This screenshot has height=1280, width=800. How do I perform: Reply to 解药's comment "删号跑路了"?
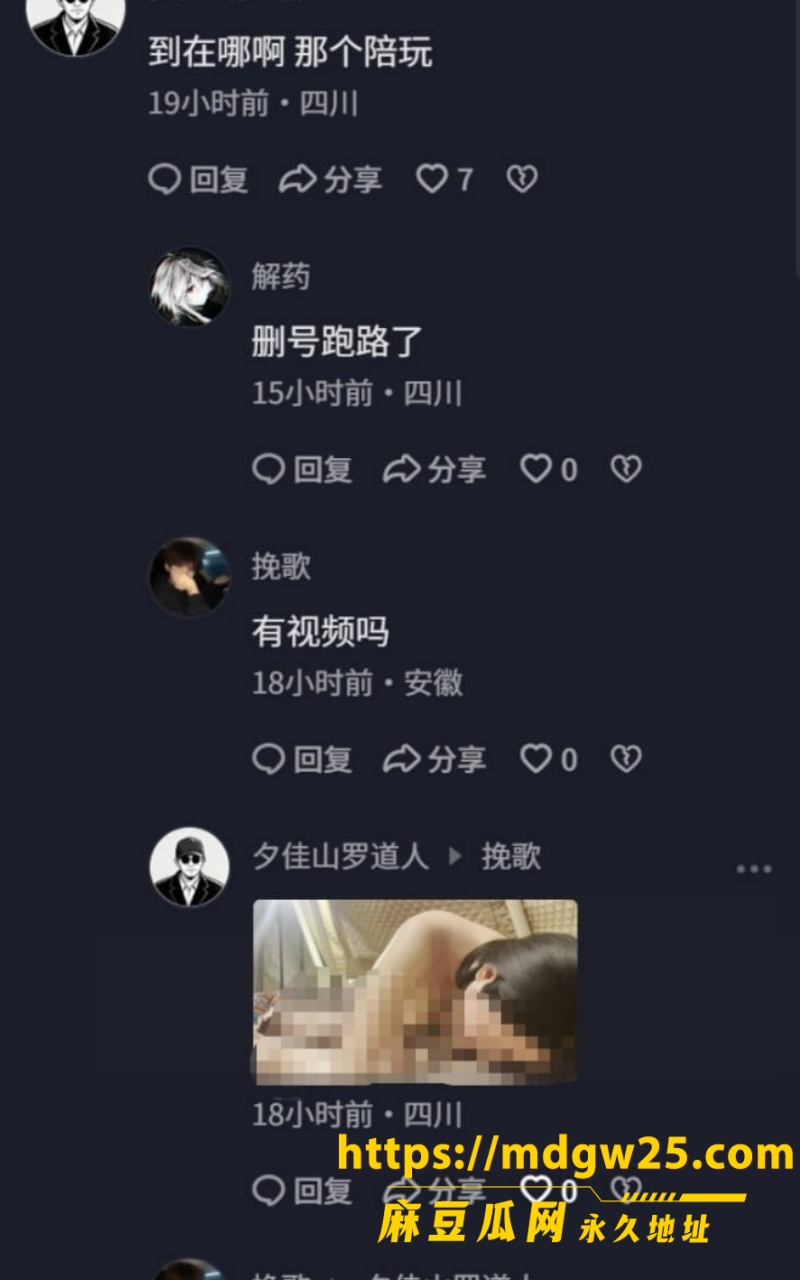click(302, 469)
